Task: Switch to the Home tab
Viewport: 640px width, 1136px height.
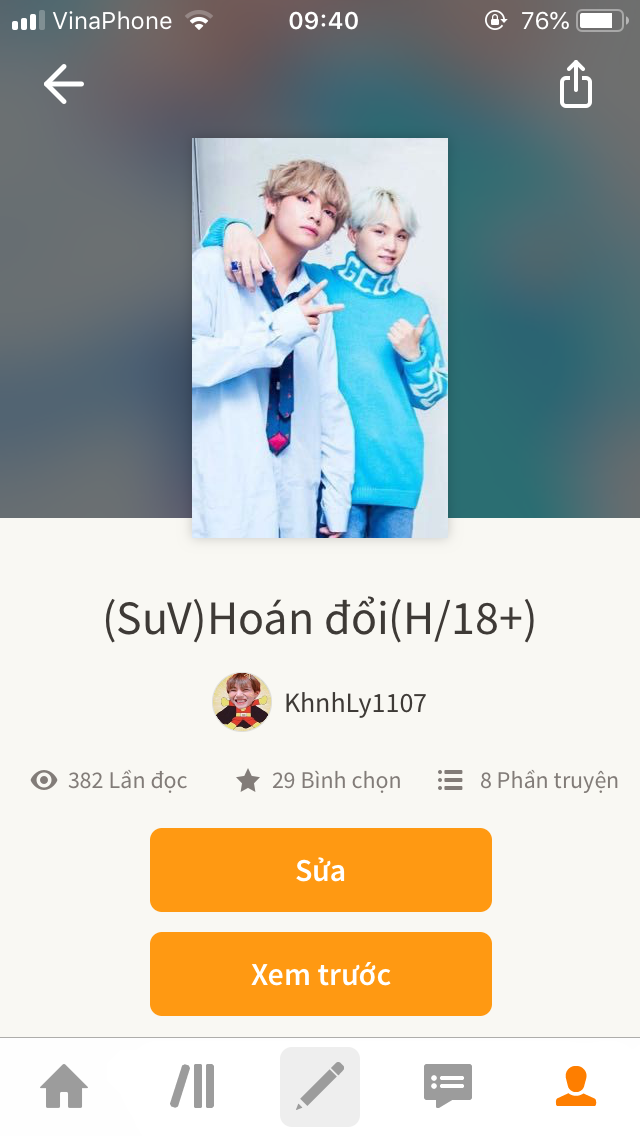Action: click(x=64, y=1086)
